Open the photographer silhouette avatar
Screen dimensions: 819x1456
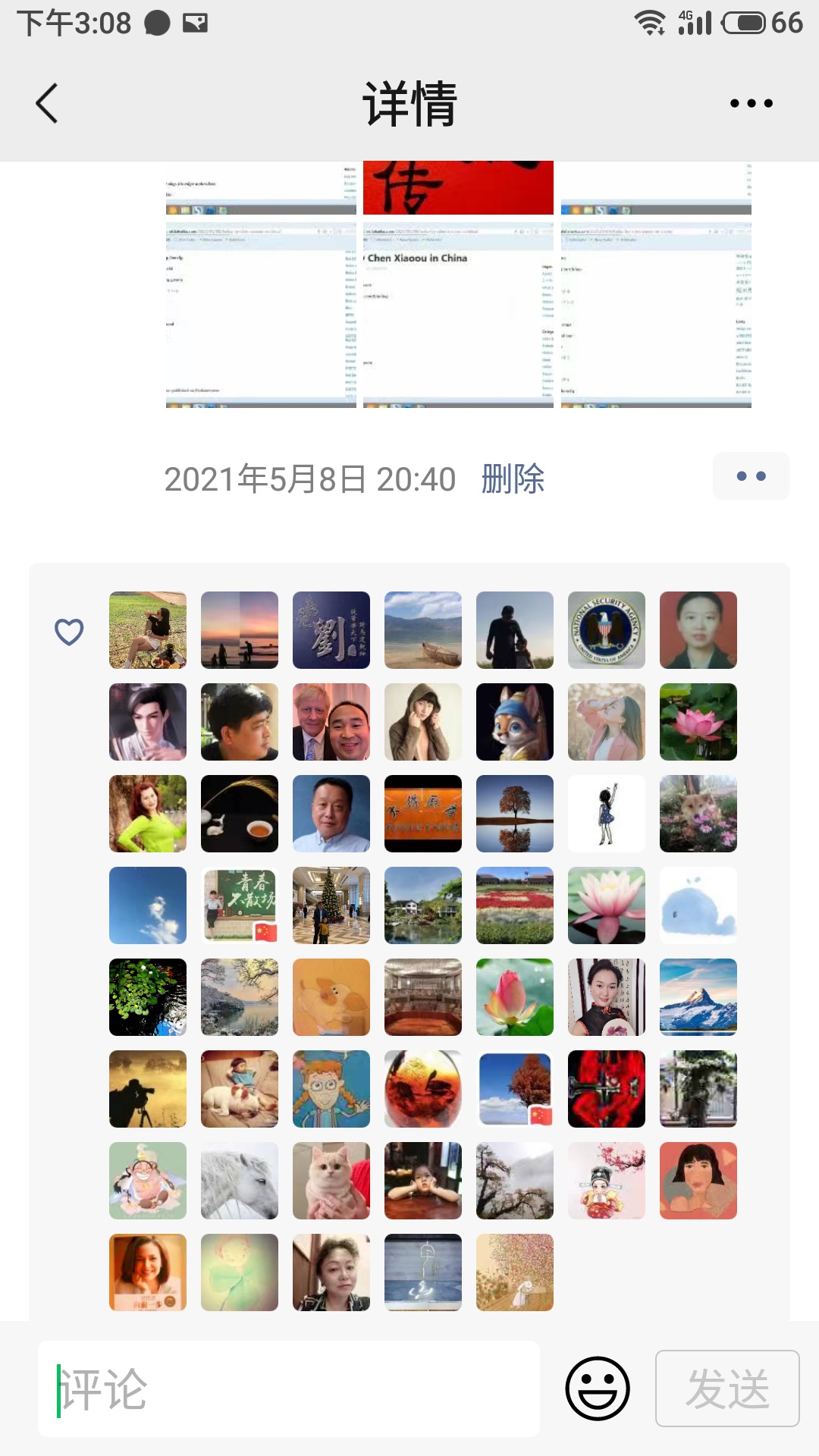[148, 1089]
